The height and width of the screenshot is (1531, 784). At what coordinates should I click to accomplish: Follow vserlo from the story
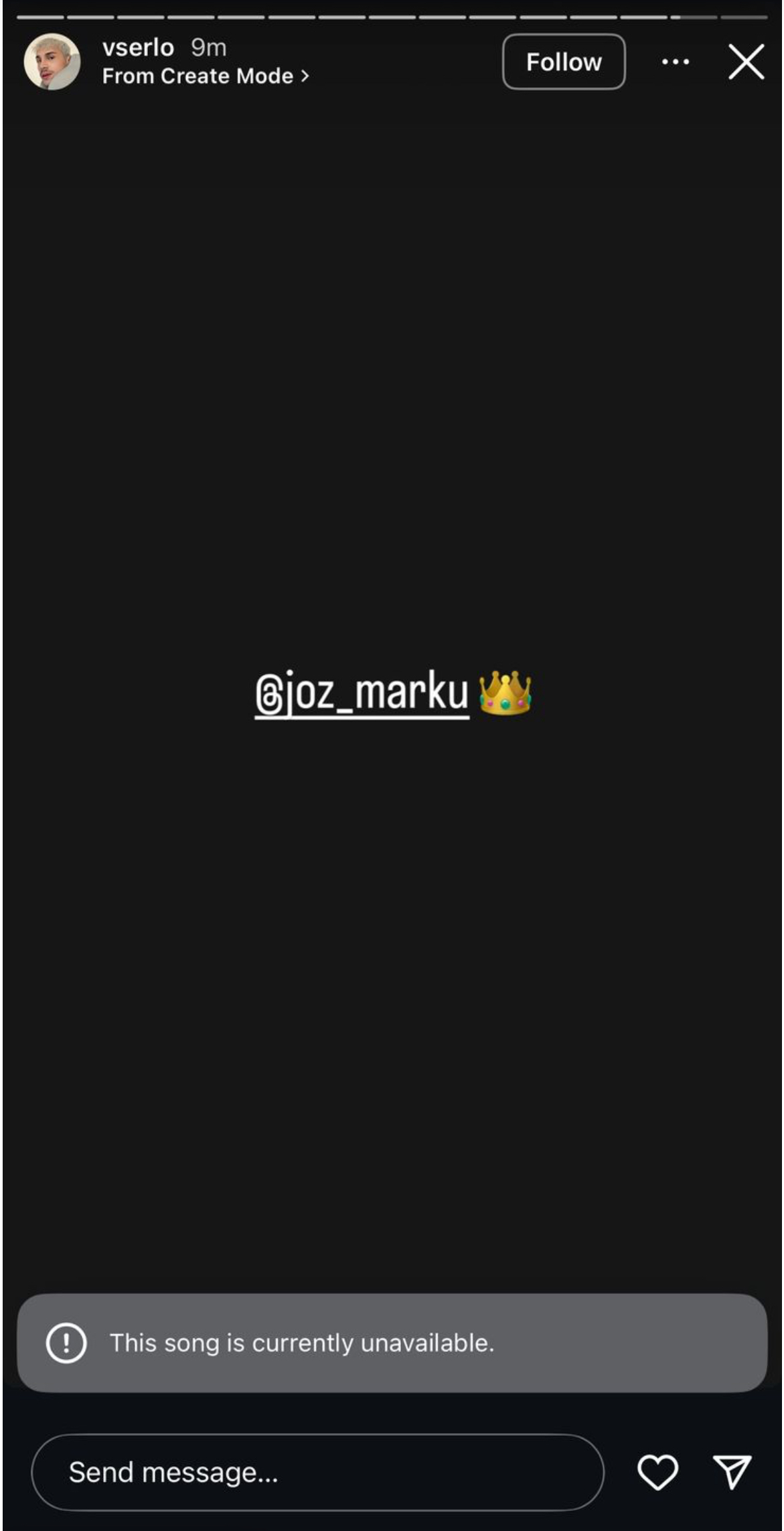pyautogui.click(x=564, y=62)
